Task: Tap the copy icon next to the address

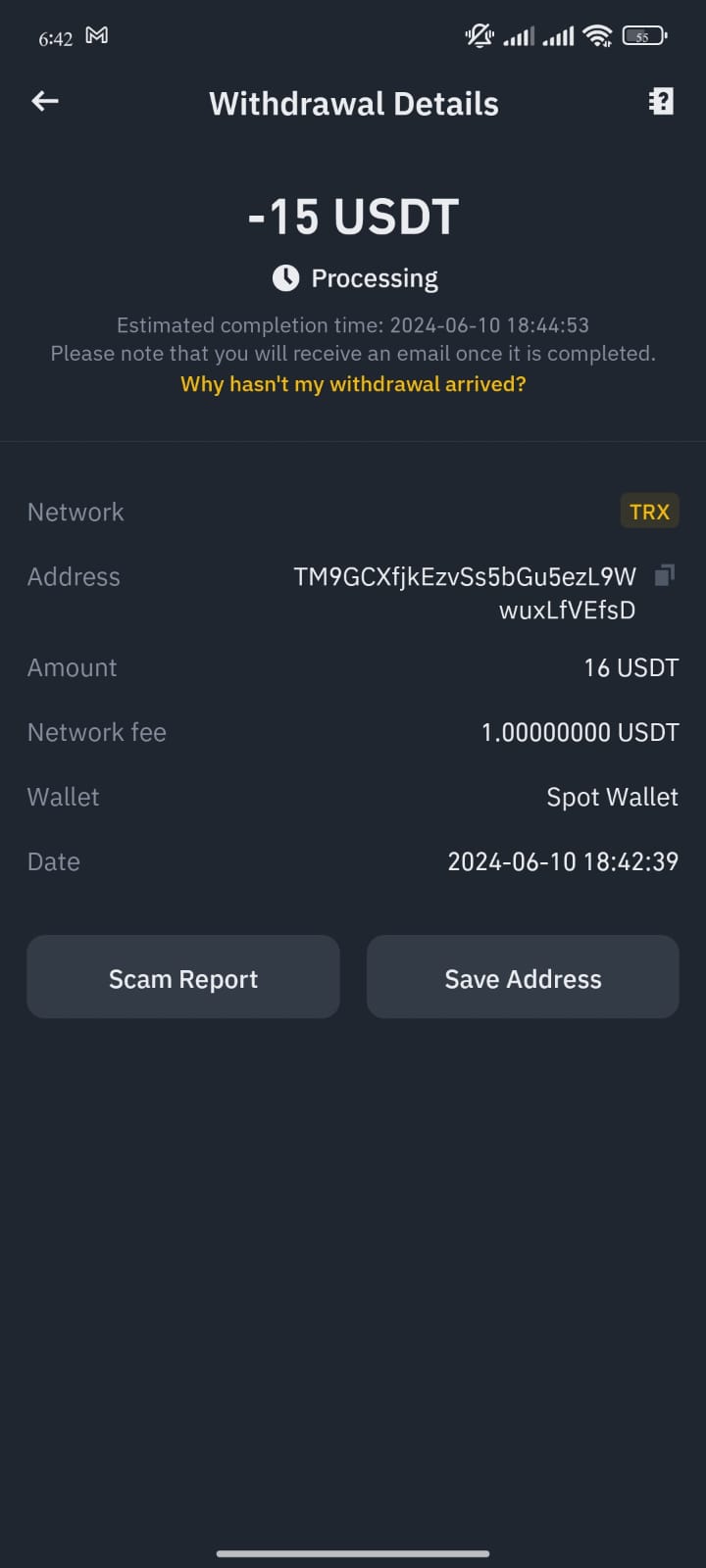Action: click(665, 575)
